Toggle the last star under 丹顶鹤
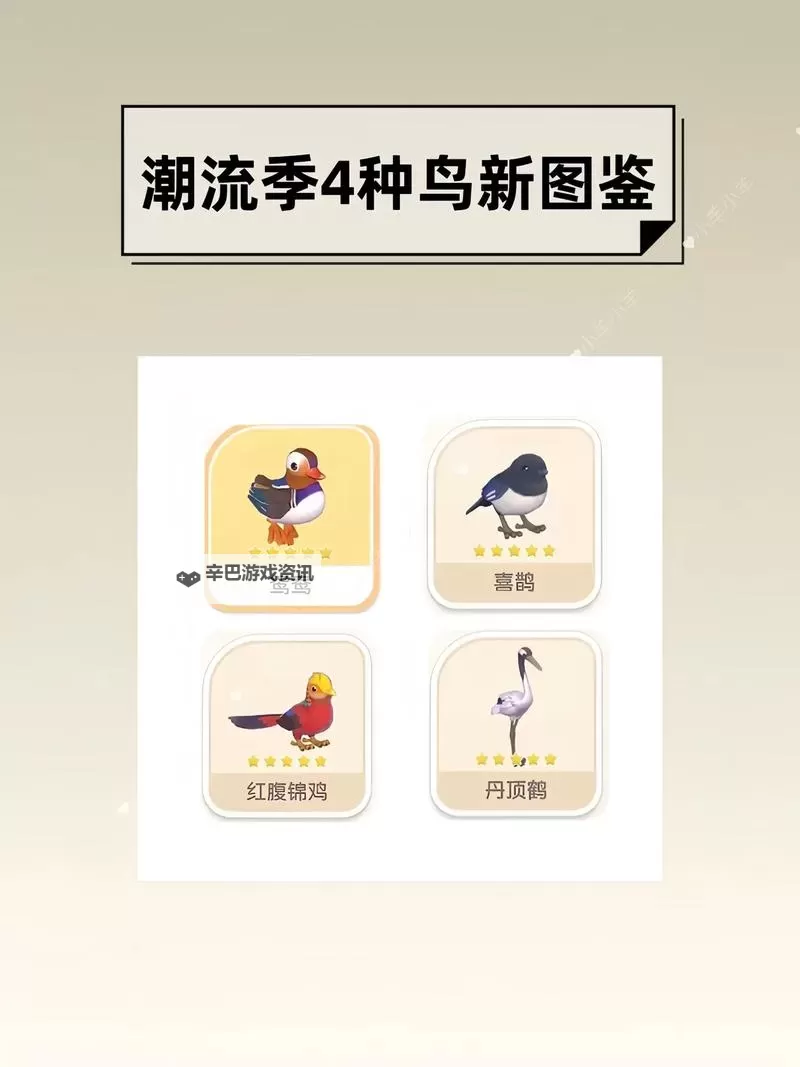 point(551,758)
